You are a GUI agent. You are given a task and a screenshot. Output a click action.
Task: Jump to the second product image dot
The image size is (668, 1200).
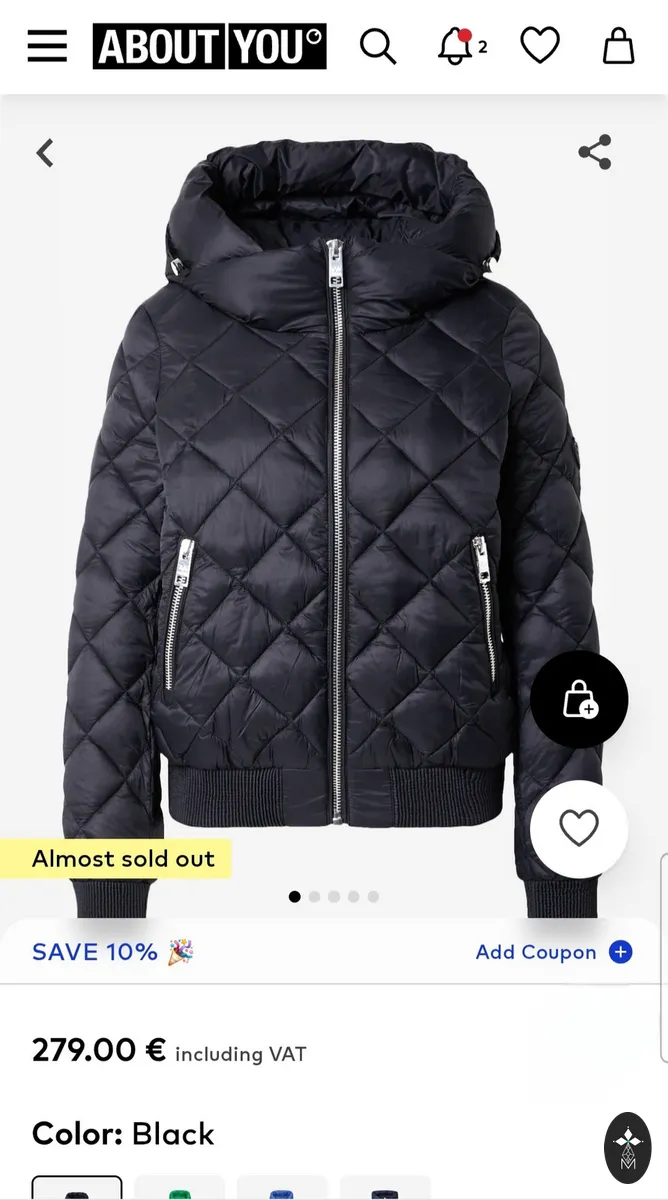tap(314, 897)
